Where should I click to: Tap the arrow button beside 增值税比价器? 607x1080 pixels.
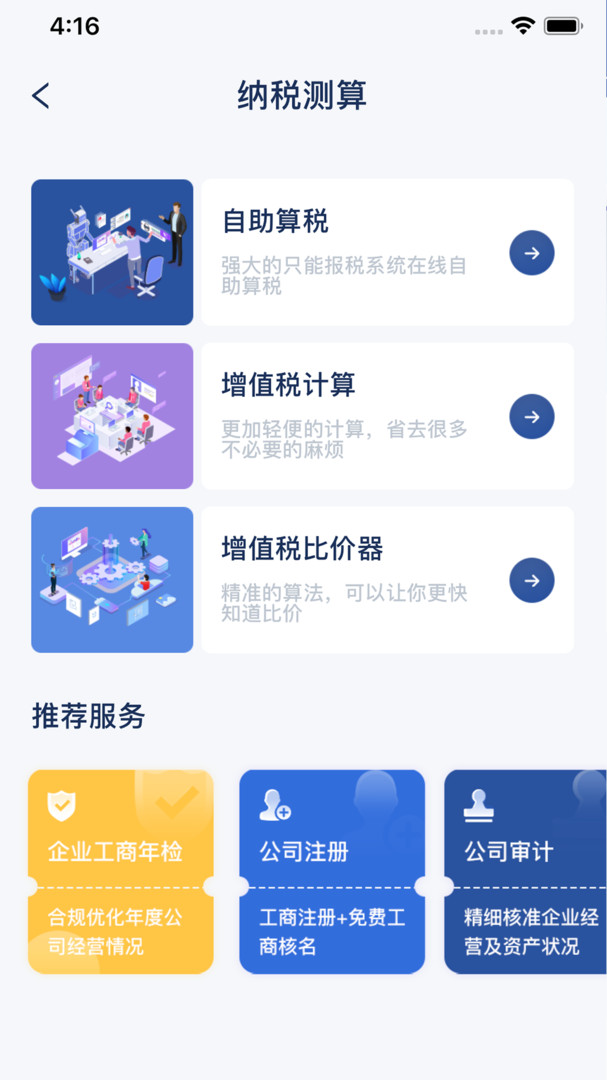(x=531, y=581)
